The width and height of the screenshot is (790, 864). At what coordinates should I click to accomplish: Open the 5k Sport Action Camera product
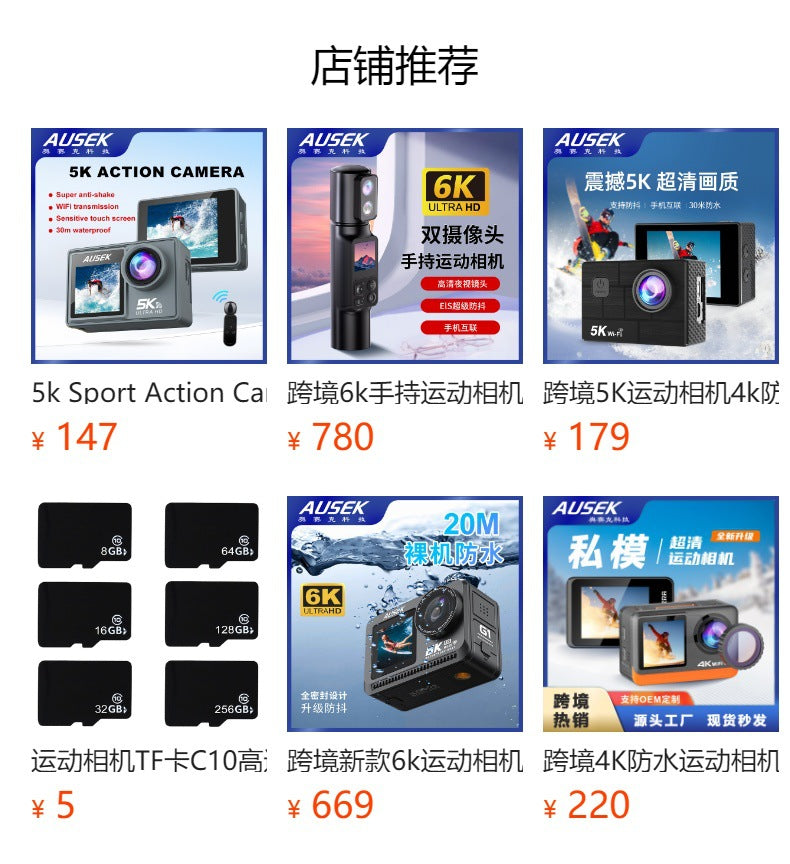click(x=149, y=246)
